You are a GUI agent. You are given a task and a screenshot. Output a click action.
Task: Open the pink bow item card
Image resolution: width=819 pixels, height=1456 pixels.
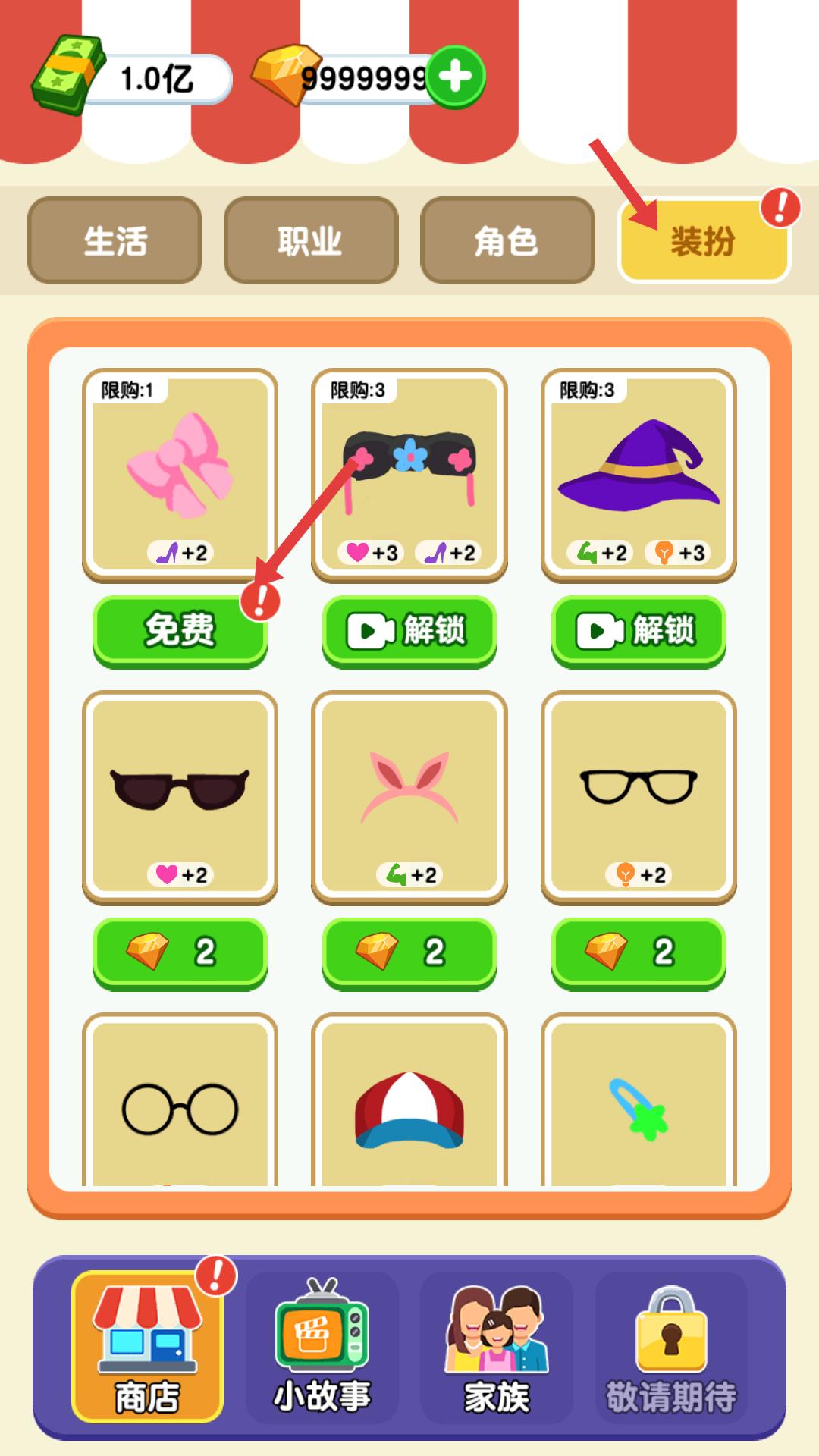[180, 474]
